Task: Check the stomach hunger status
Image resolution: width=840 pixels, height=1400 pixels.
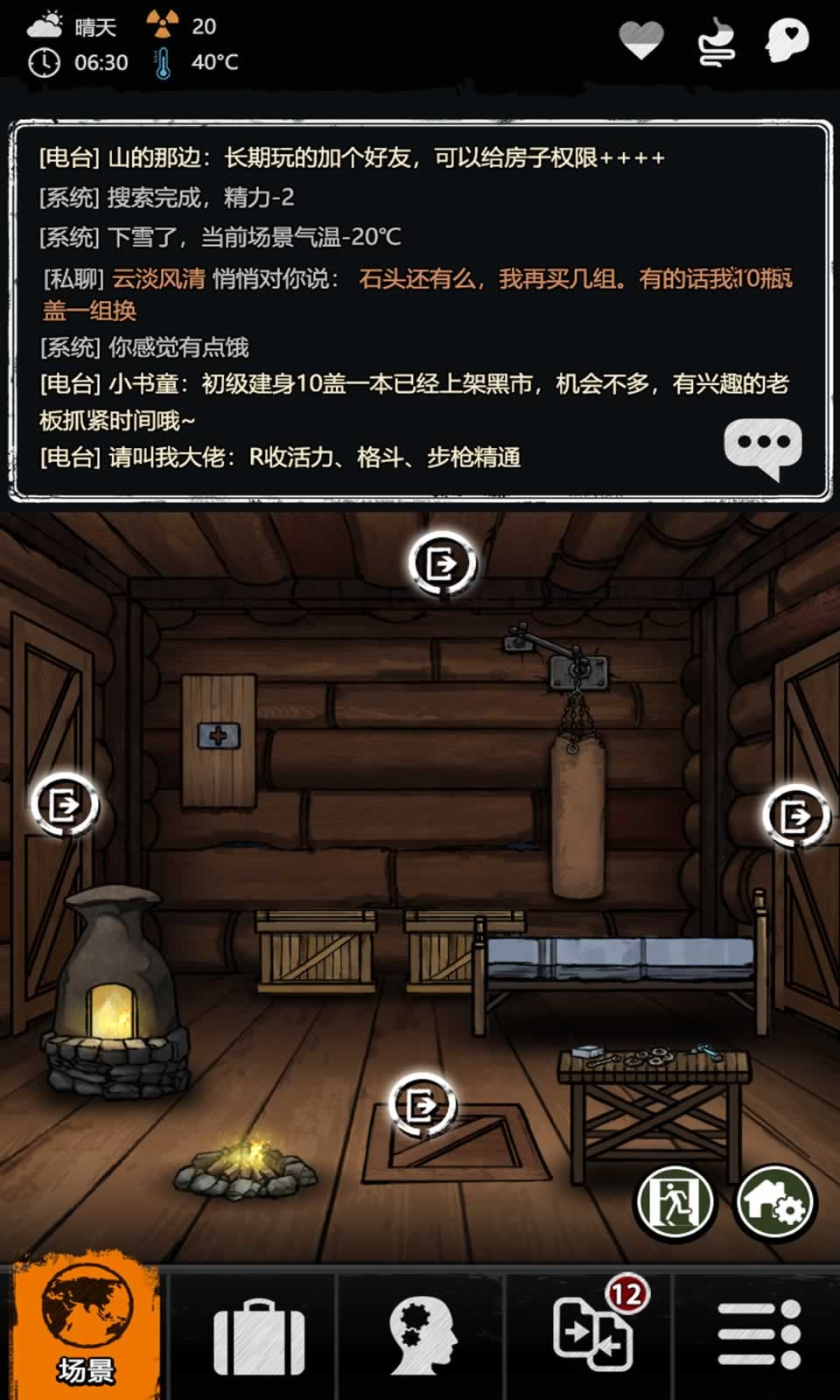Action: coord(716,41)
